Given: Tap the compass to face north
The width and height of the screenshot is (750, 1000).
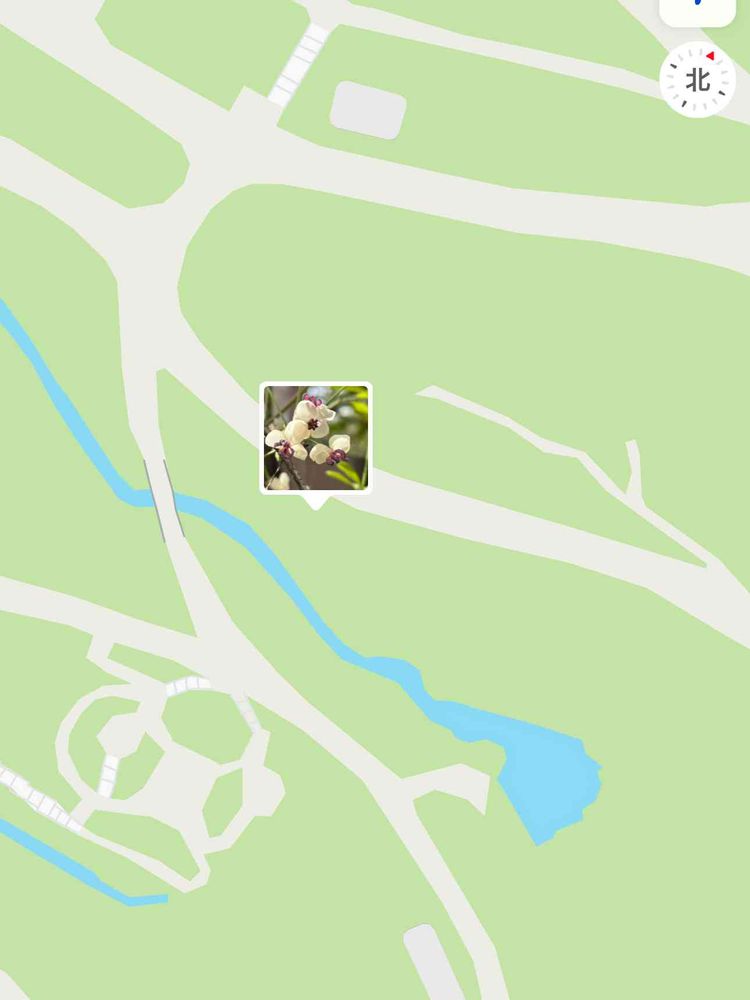Looking at the screenshot, I should (697, 80).
